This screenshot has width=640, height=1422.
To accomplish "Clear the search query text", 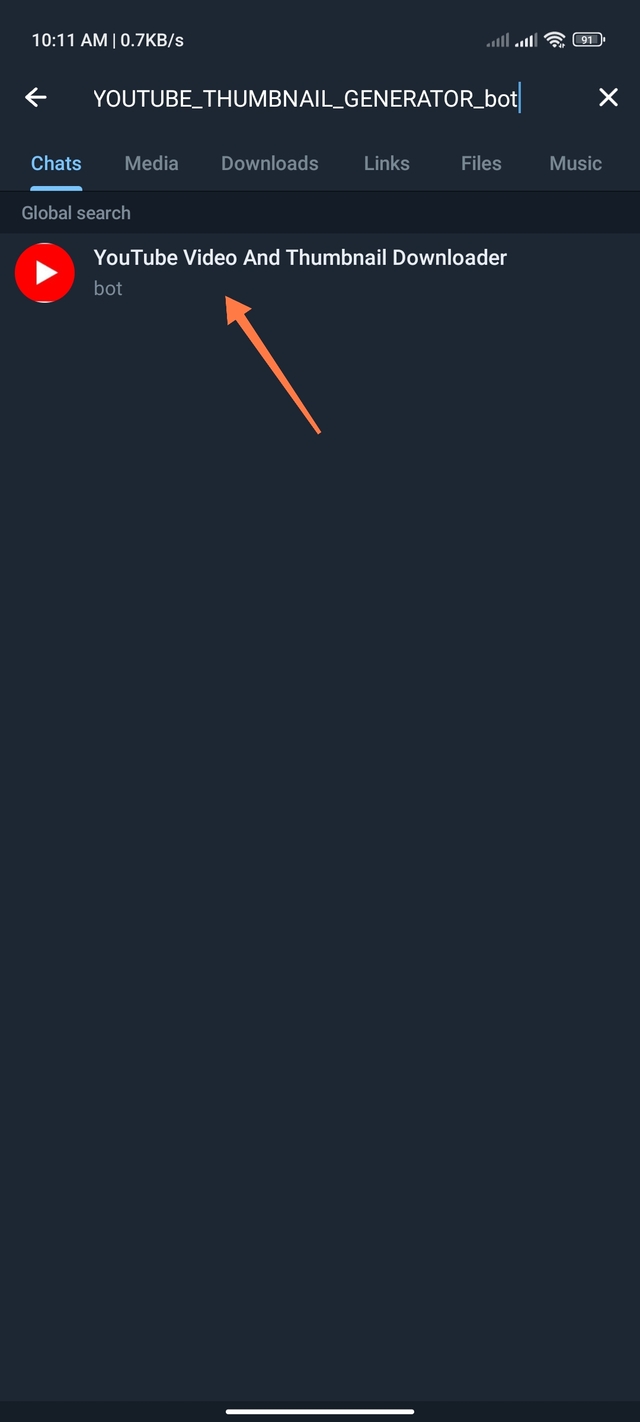I will tap(607, 97).
